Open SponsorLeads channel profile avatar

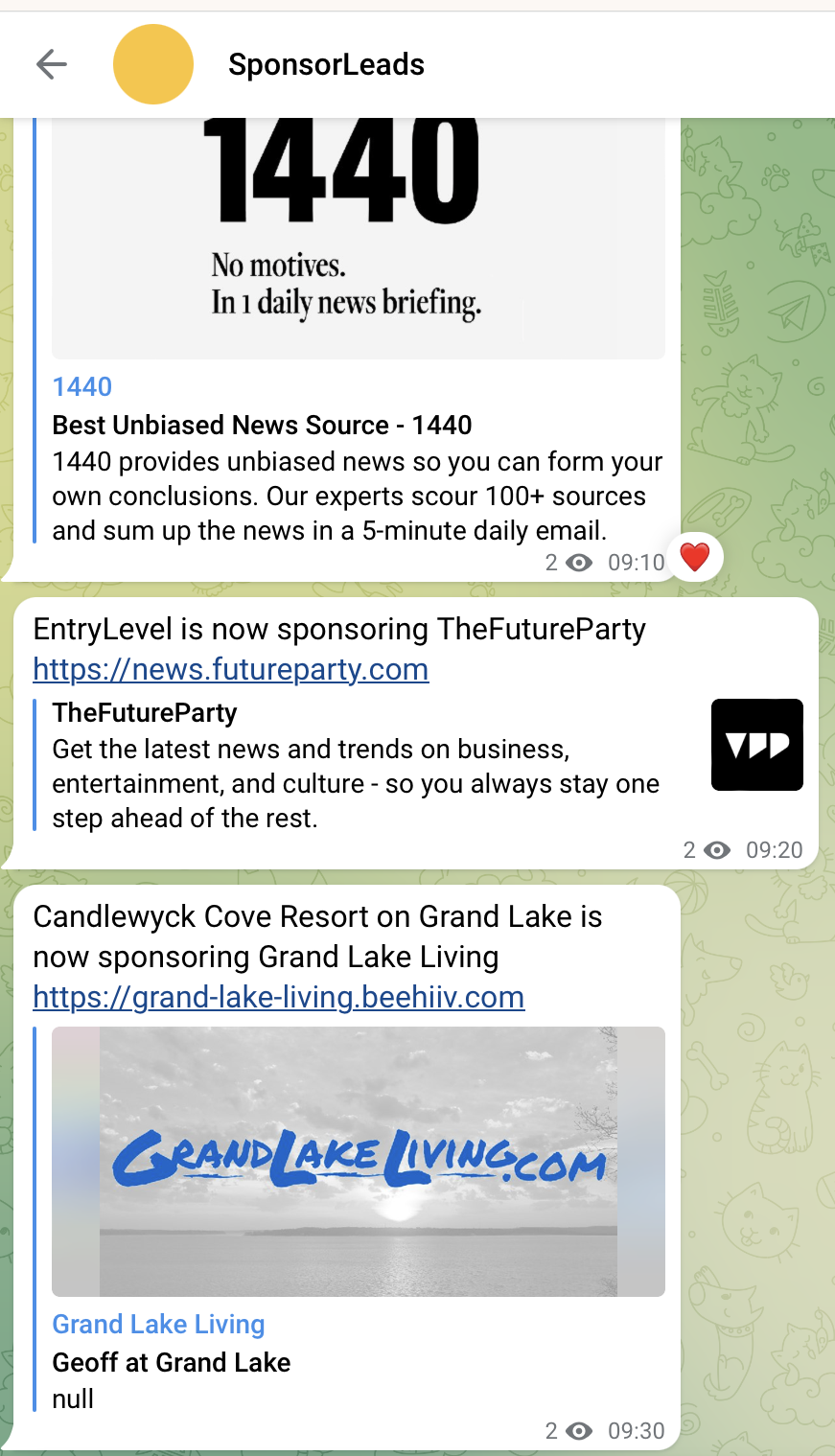click(153, 65)
